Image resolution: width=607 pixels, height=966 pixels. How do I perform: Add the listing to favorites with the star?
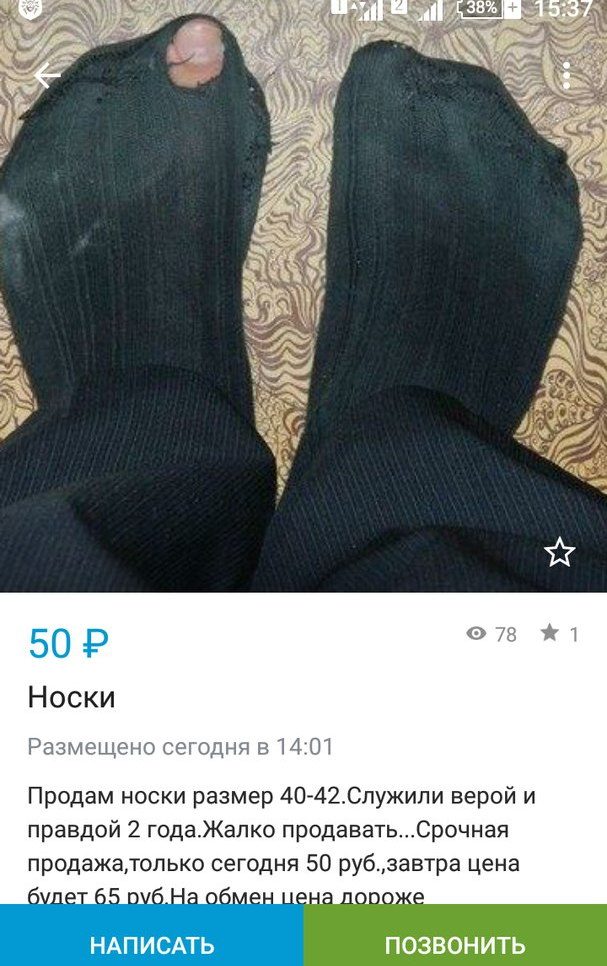tap(559, 552)
